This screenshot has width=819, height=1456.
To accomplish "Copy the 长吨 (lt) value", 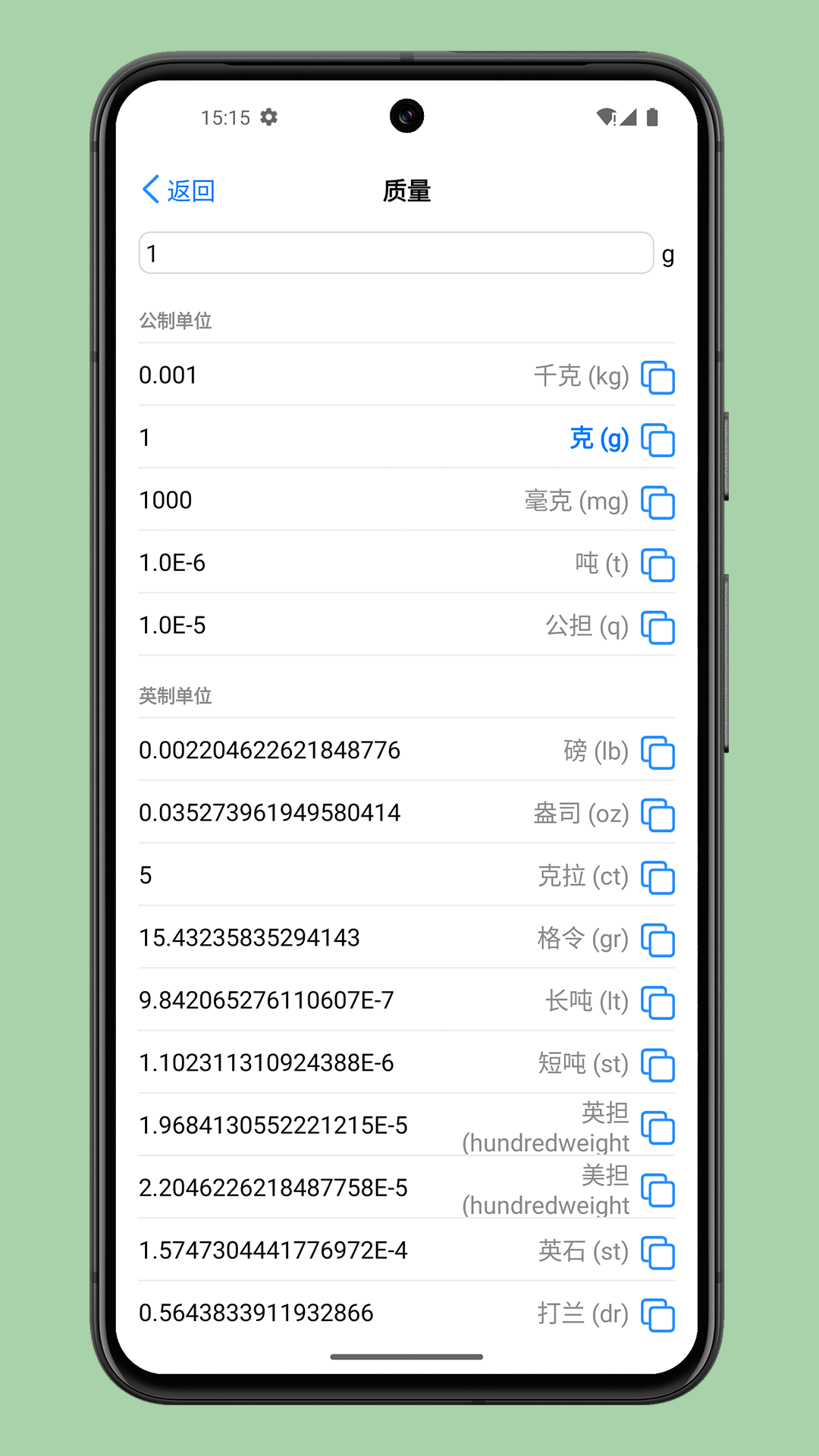I will pyautogui.click(x=657, y=1003).
